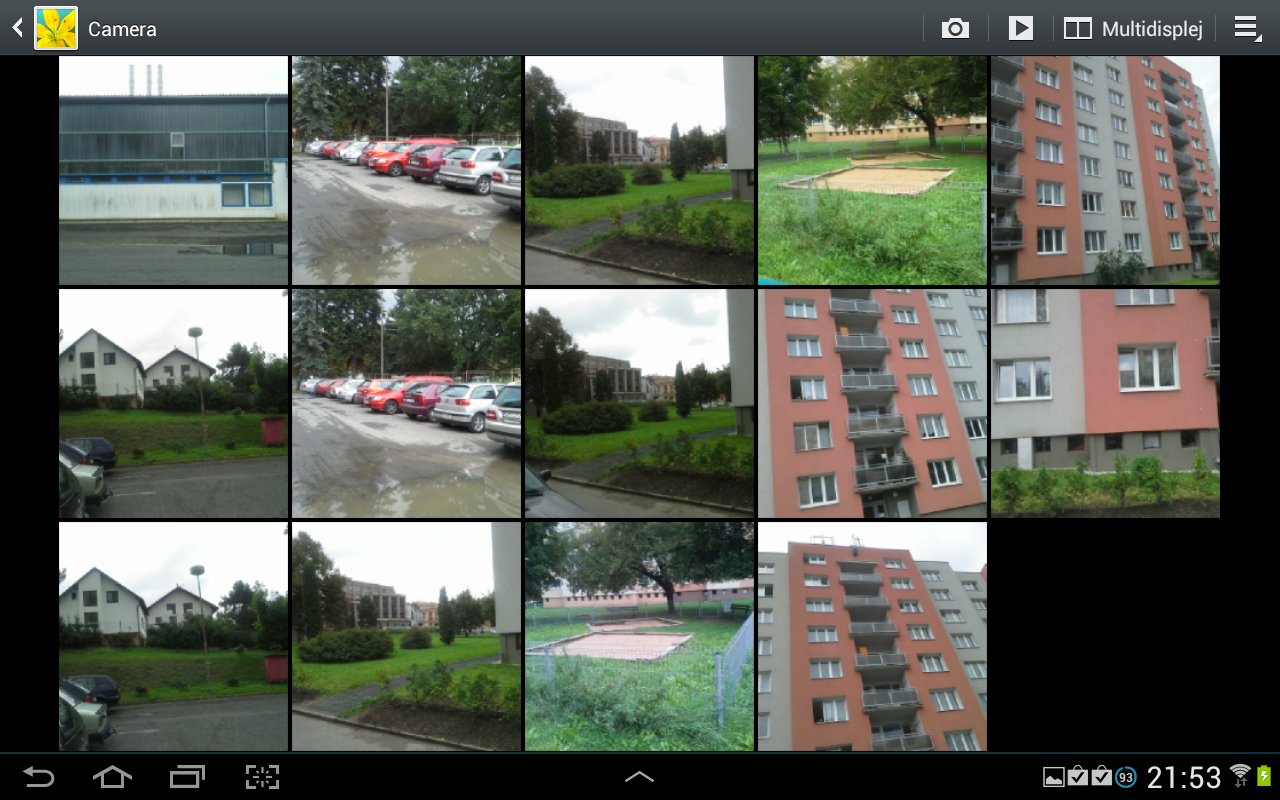Open the fenced playground photo in bottom row
The width and height of the screenshot is (1280, 800).
pos(639,636)
